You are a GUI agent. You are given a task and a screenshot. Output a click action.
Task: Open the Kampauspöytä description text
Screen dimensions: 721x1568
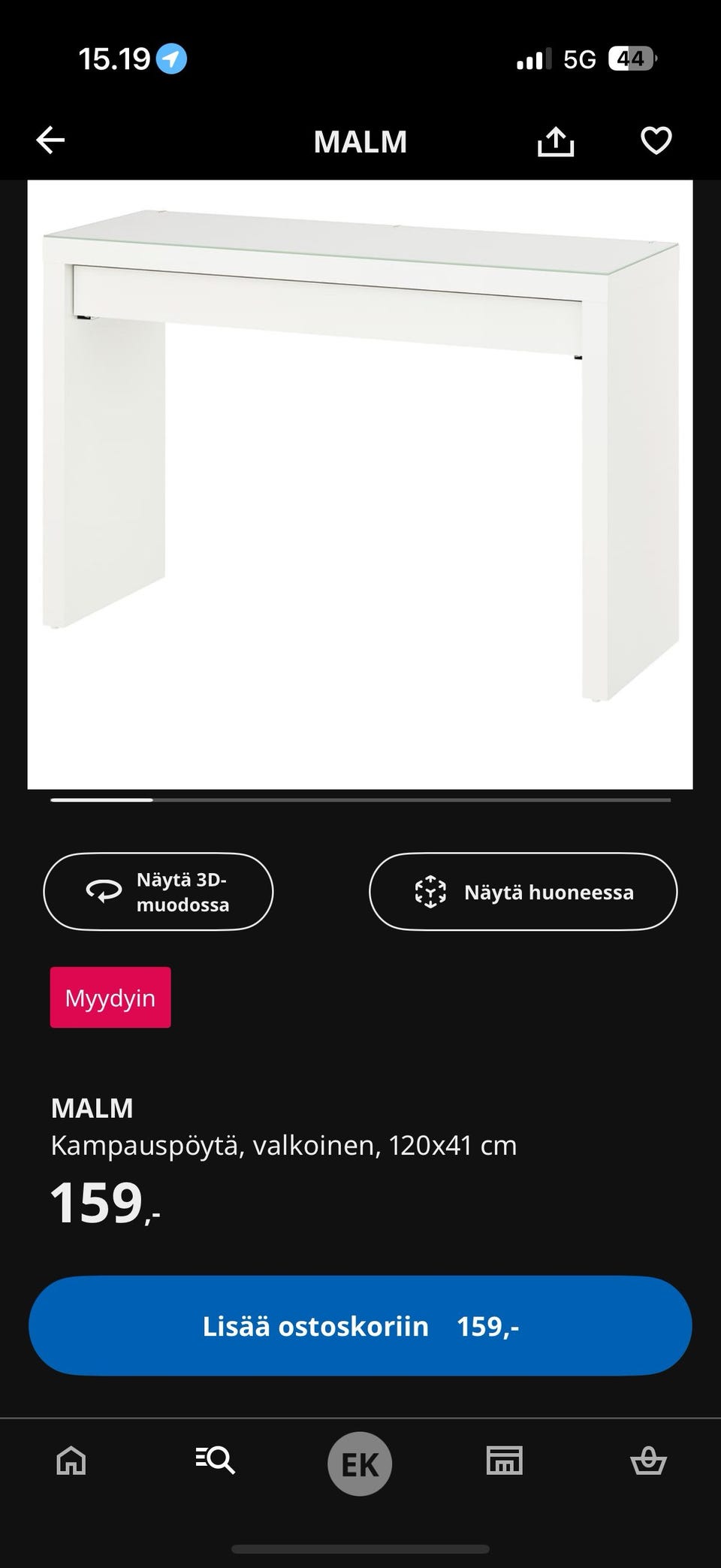tap(283, 1146)
